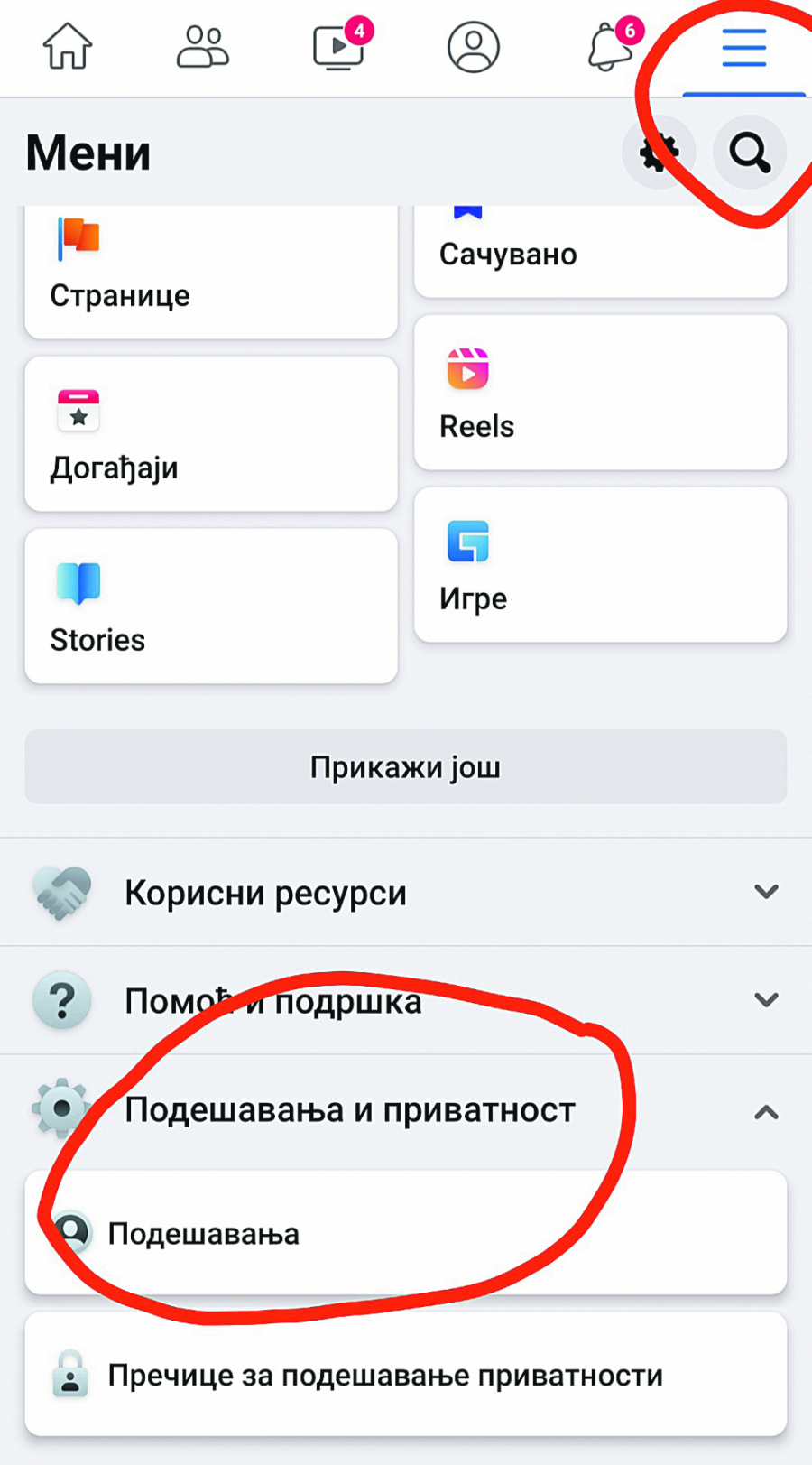Open the Reels card
The height and width of the screenshot is (1465, 812).
[600, 393]
